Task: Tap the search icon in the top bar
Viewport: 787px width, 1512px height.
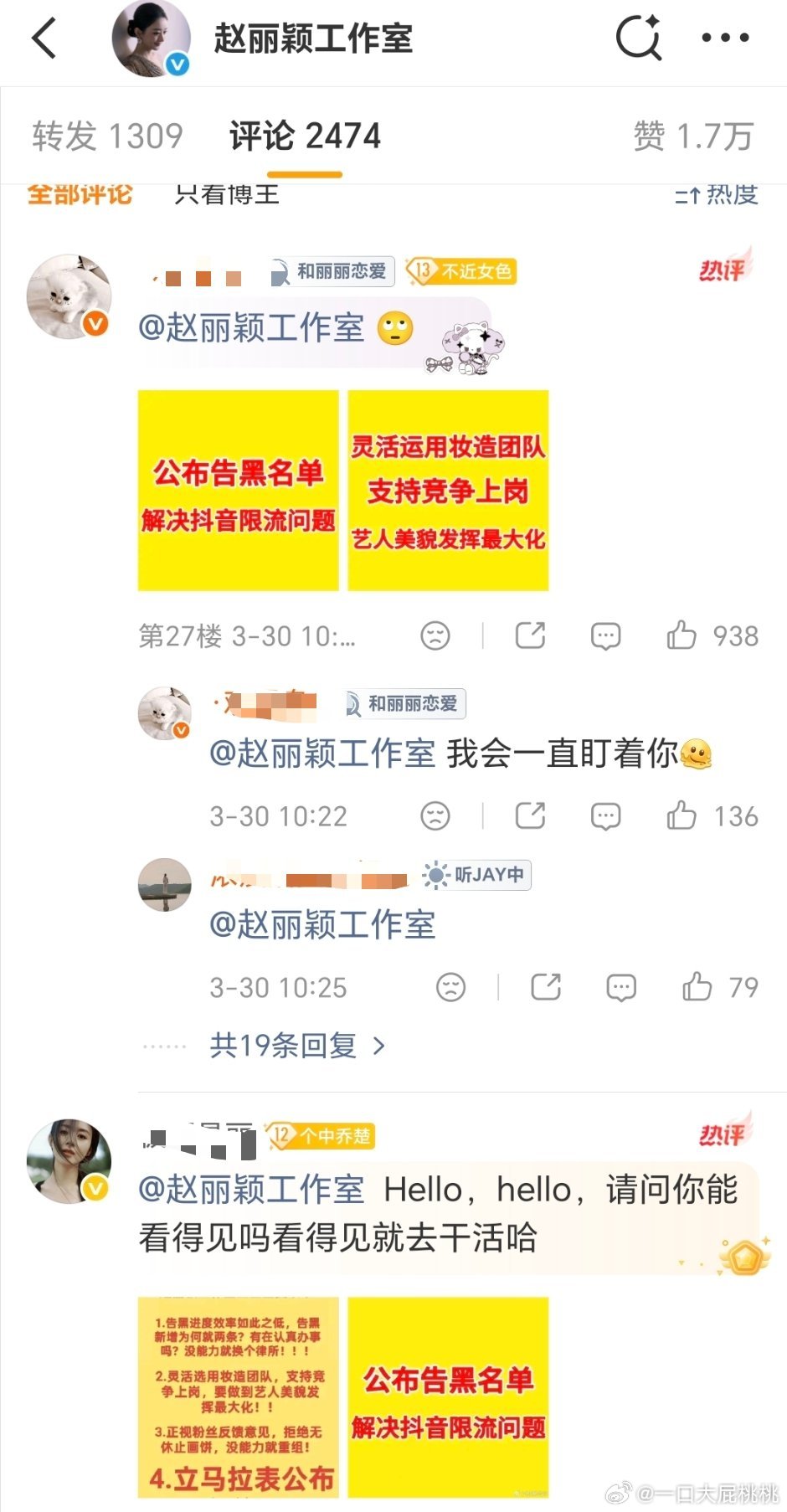Action: (638, 37)
